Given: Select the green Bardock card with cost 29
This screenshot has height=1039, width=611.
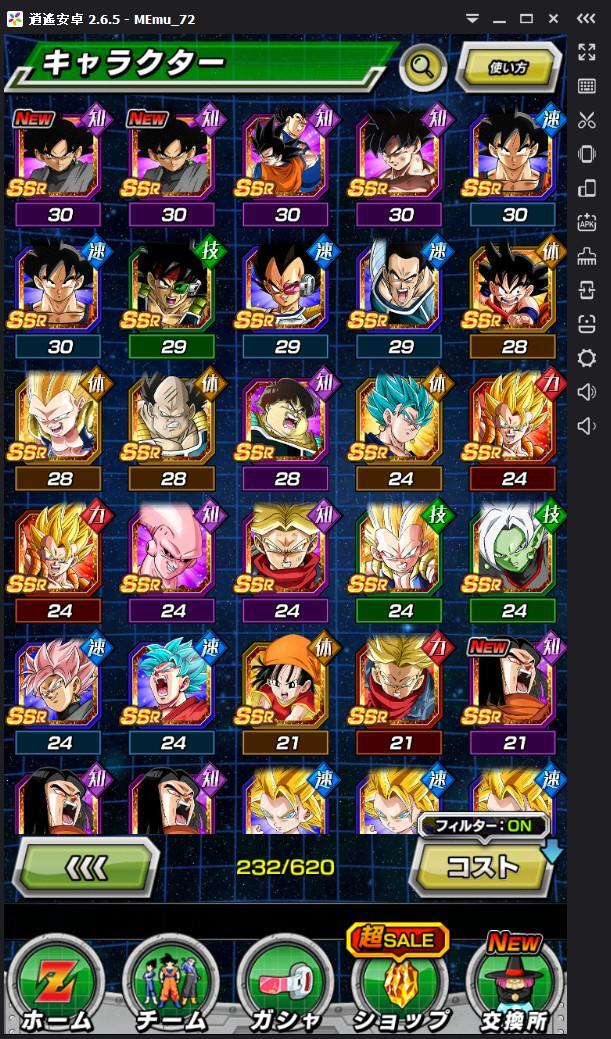Looking at the screenshot, I should click(x=172, y=290).
